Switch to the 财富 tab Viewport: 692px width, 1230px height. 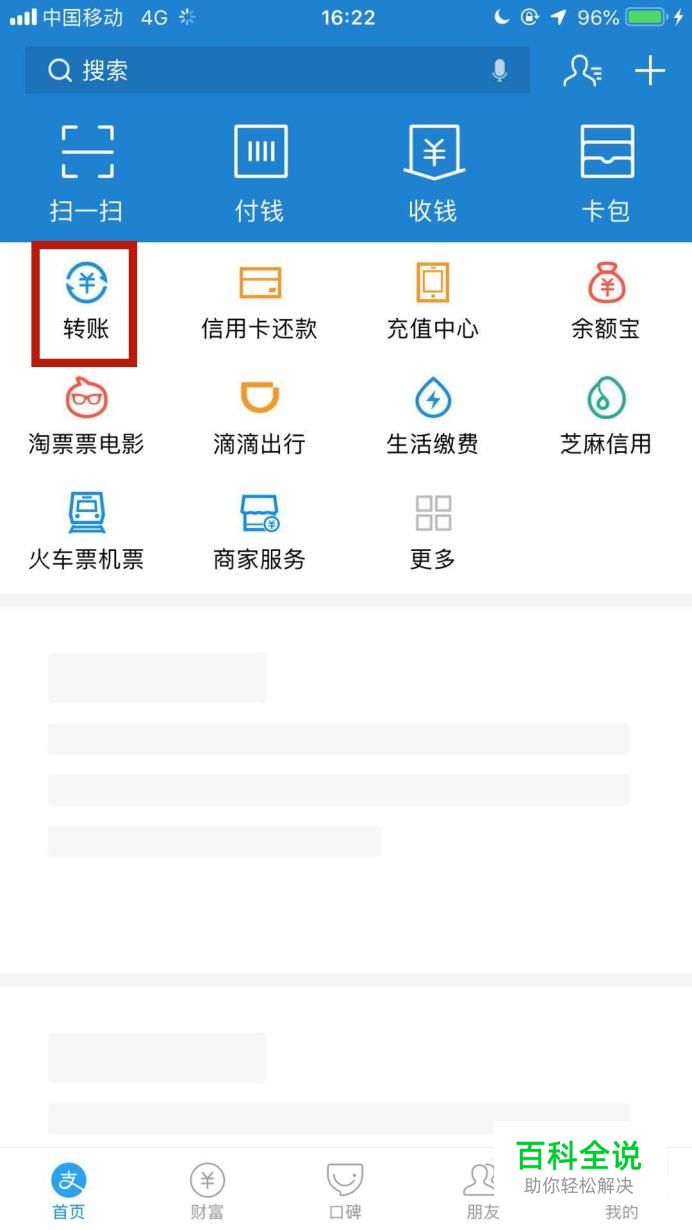tap(207, 1192)
